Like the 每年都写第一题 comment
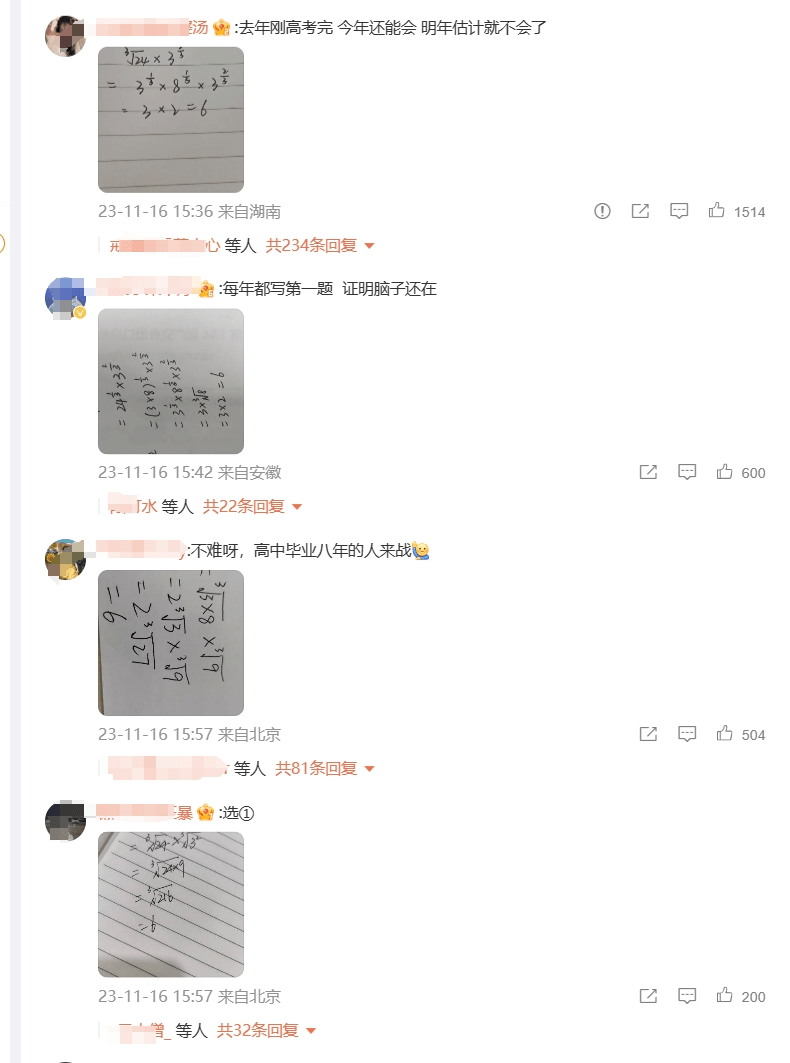Image resolution: width=790 pixels, height=1063 pixels. 725,472
